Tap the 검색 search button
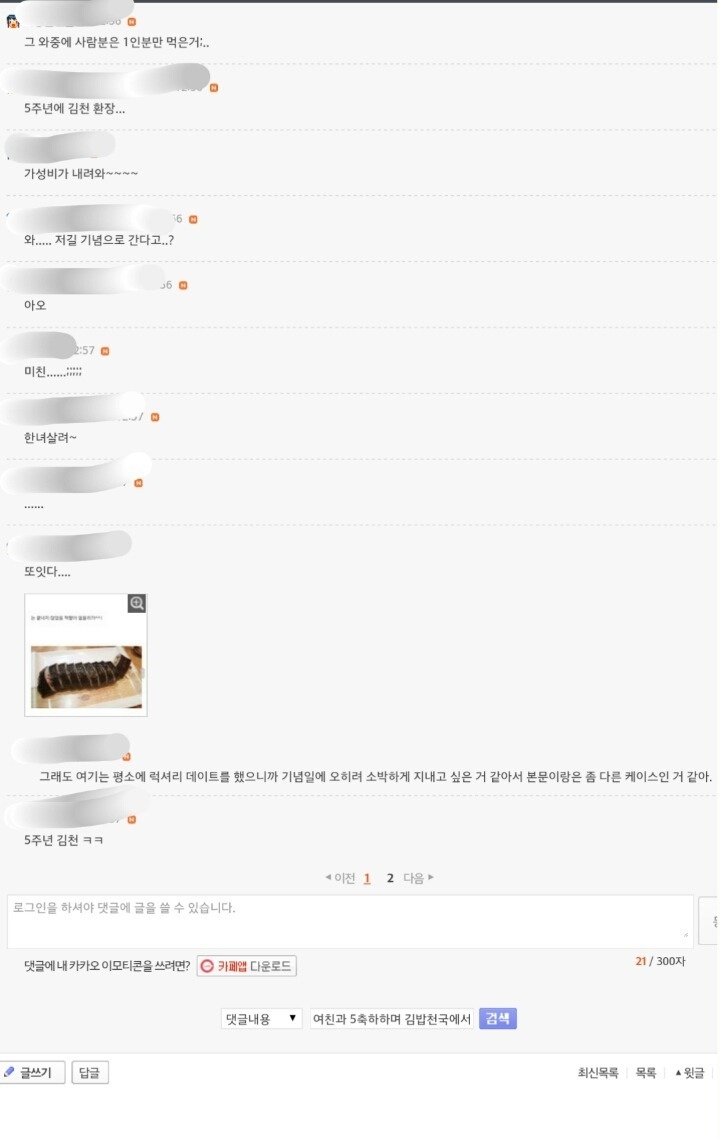 point(498,1019)
